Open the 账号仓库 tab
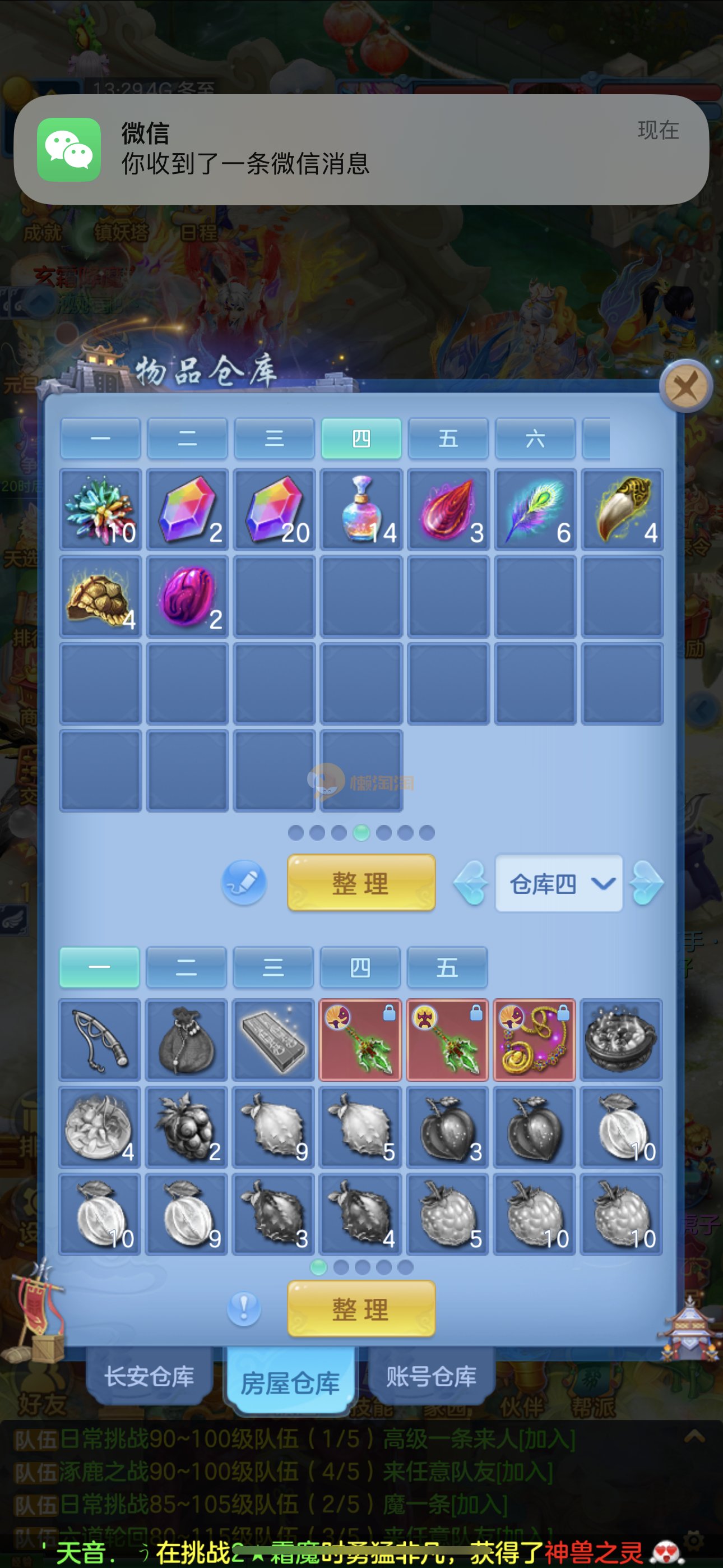This screenshot has width=723, height=1568. pos(431,1376)
